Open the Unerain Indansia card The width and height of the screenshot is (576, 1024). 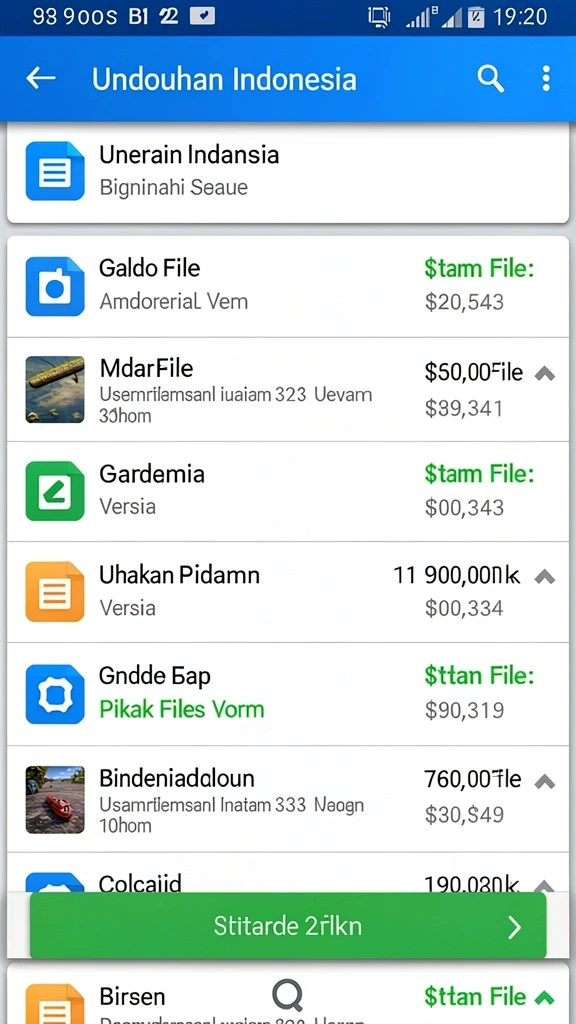tap(288, 172)
